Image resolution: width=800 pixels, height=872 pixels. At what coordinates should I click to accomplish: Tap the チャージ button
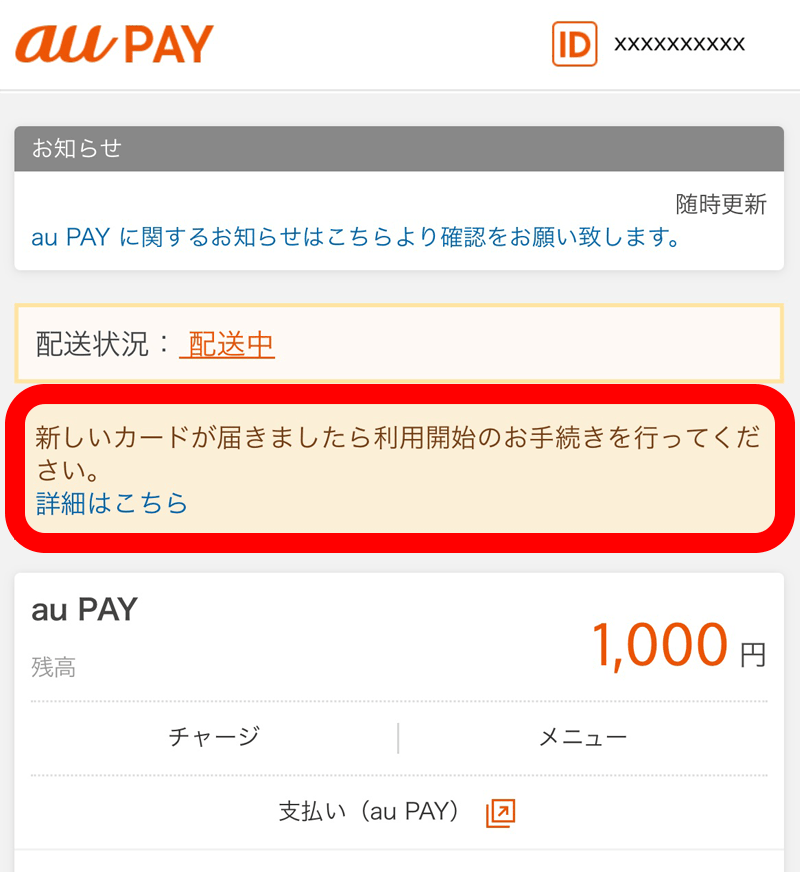[x=214, y=737]
